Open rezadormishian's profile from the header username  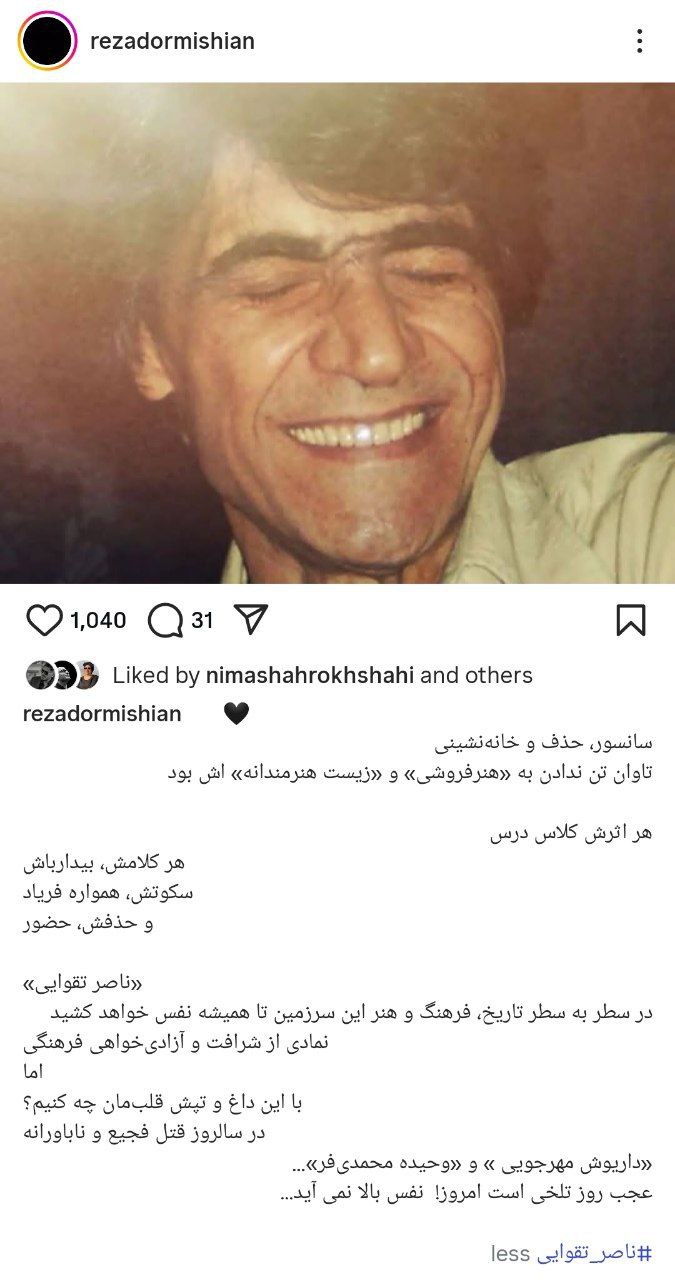click(172, 41)
